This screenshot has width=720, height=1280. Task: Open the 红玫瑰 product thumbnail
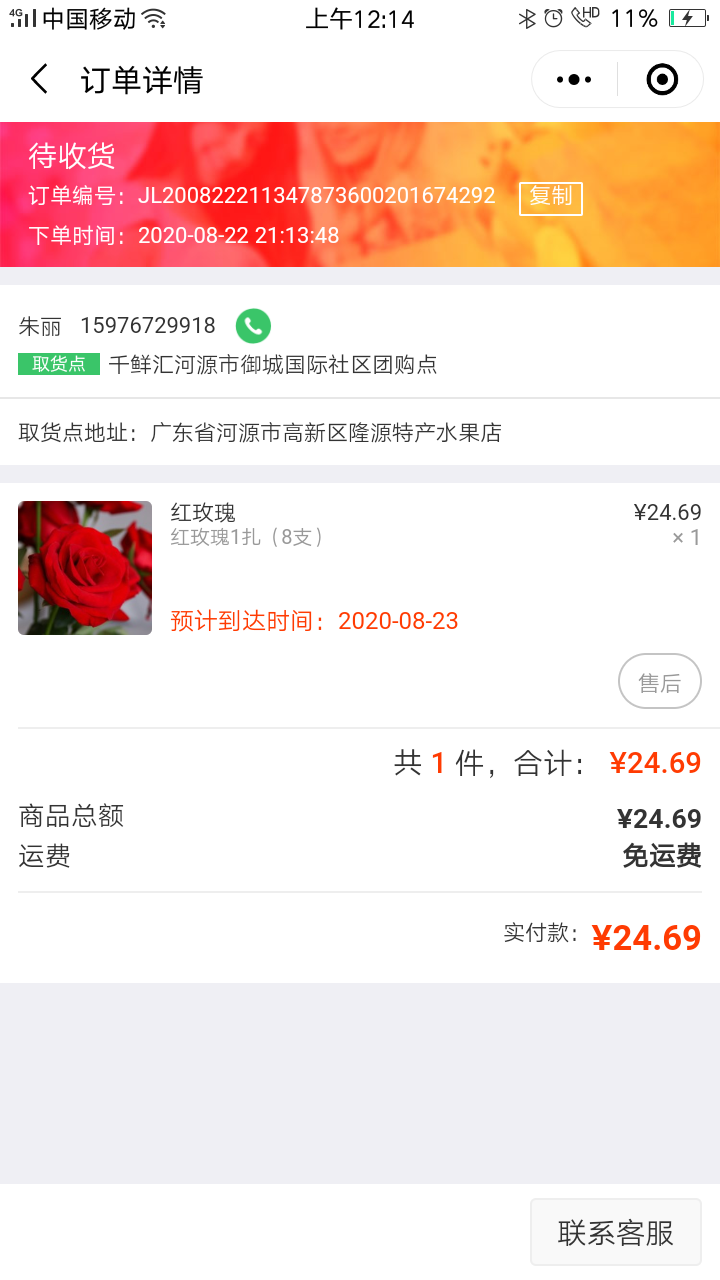[x=85, y=568]
